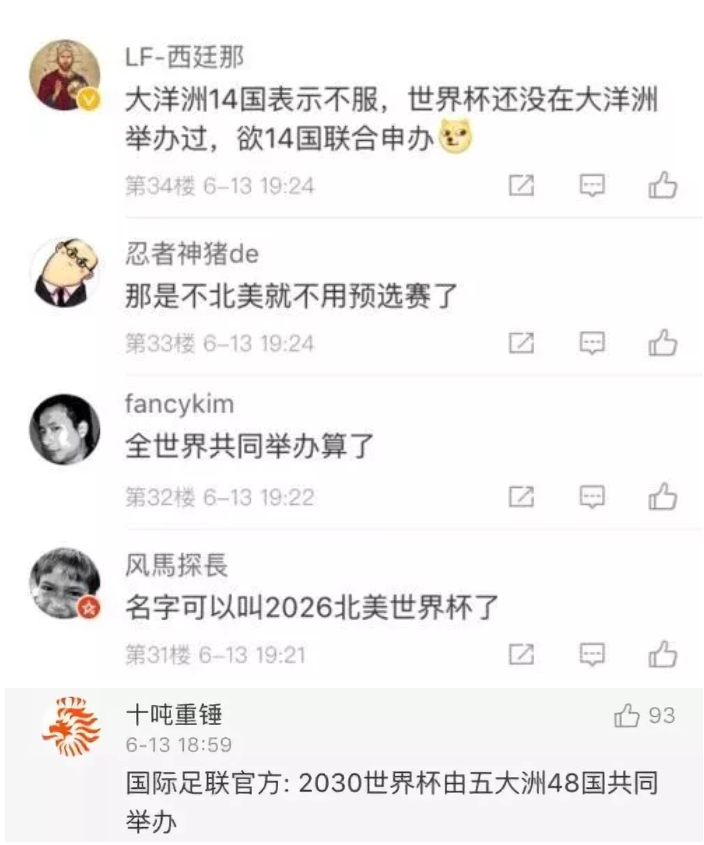Visit 风馬探長's profile via avatar
704x845 pixels.
(64, 584)
